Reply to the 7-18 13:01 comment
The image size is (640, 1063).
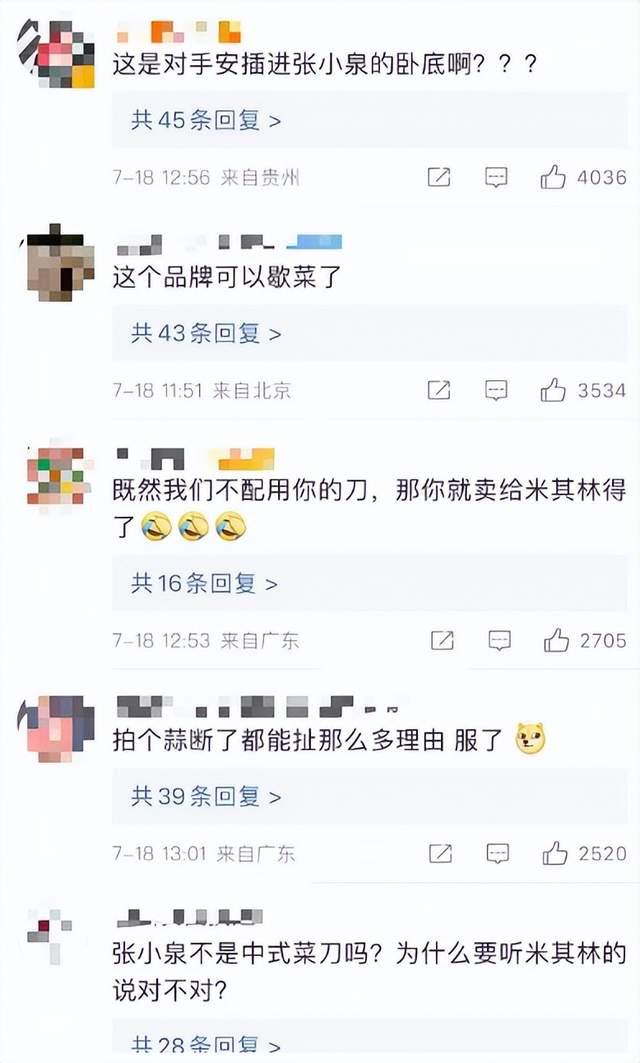pos(497,854)
